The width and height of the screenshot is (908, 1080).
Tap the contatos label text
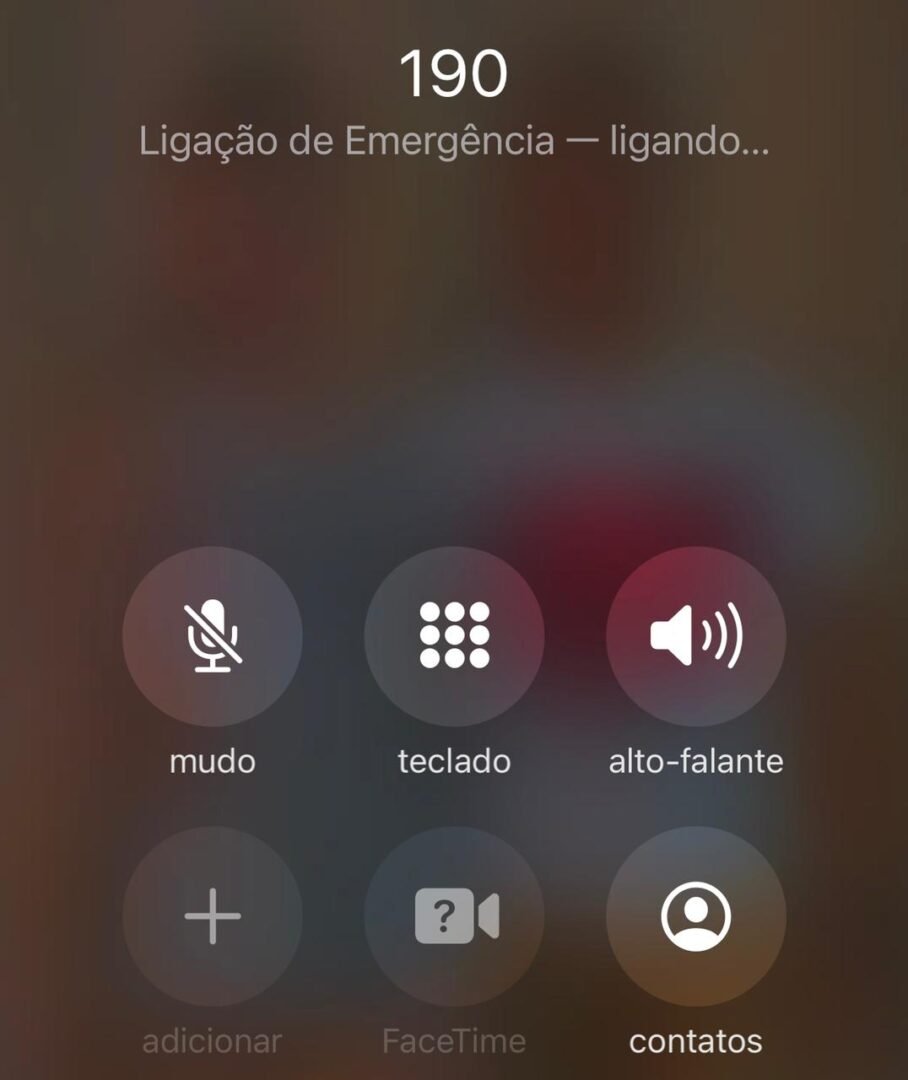pyautogui.click(x=694, y=1043)
